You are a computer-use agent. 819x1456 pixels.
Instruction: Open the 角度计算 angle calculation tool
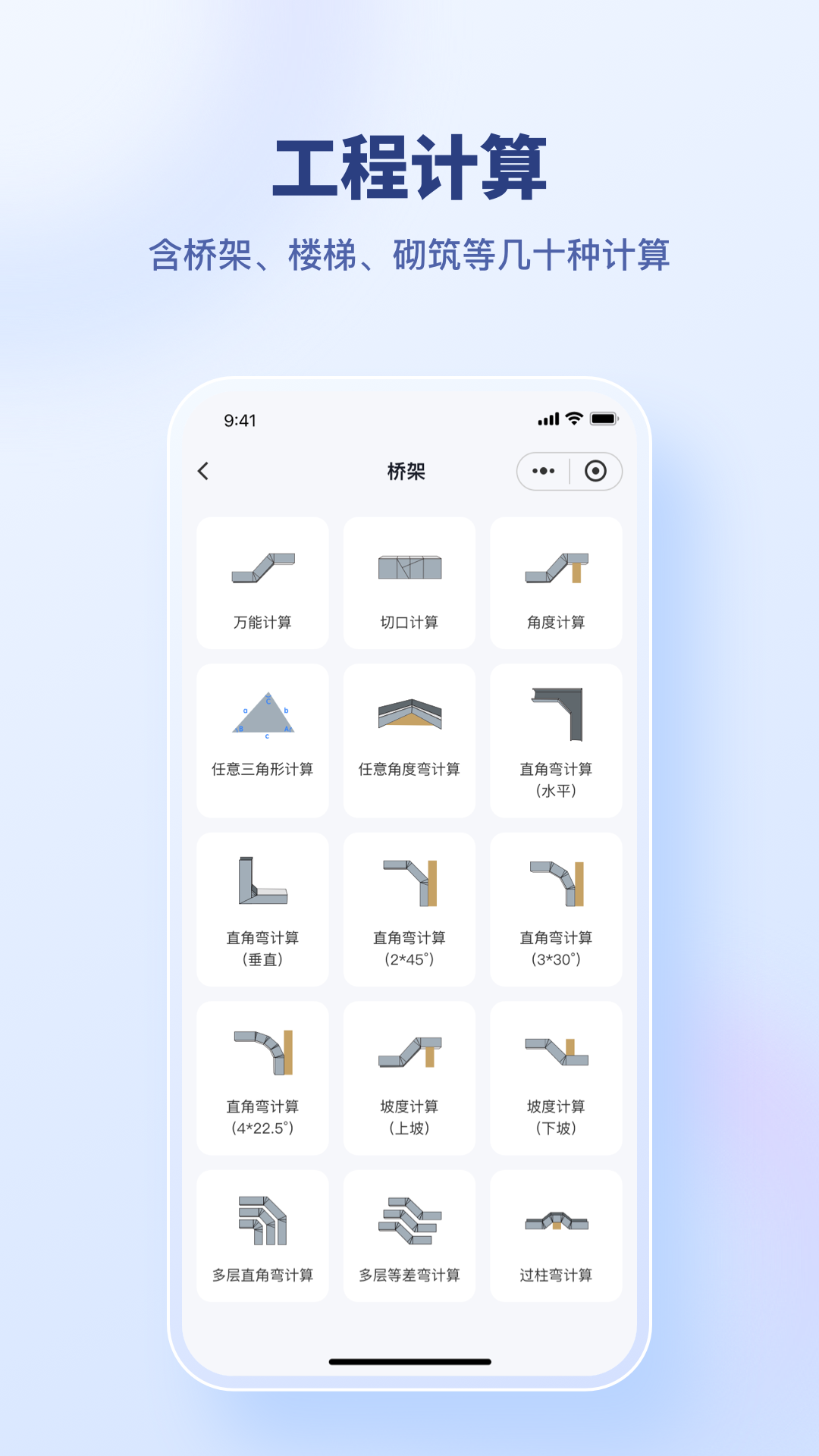pyautogui.click(x=556, y=582)
